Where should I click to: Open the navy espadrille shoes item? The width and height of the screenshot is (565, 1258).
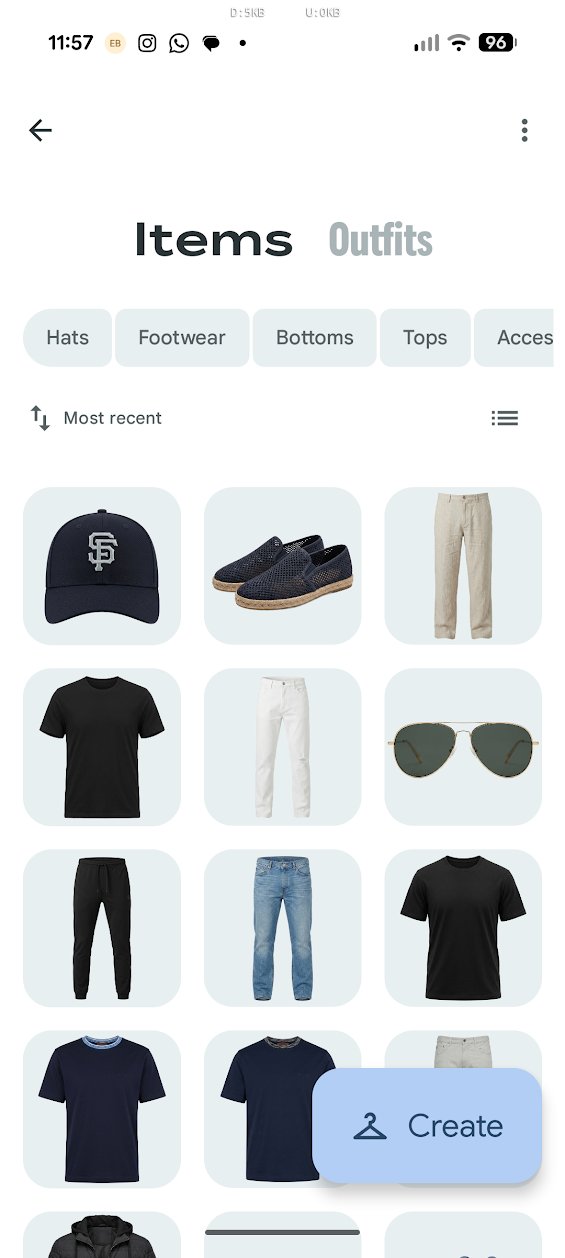(x=283, y=566)
